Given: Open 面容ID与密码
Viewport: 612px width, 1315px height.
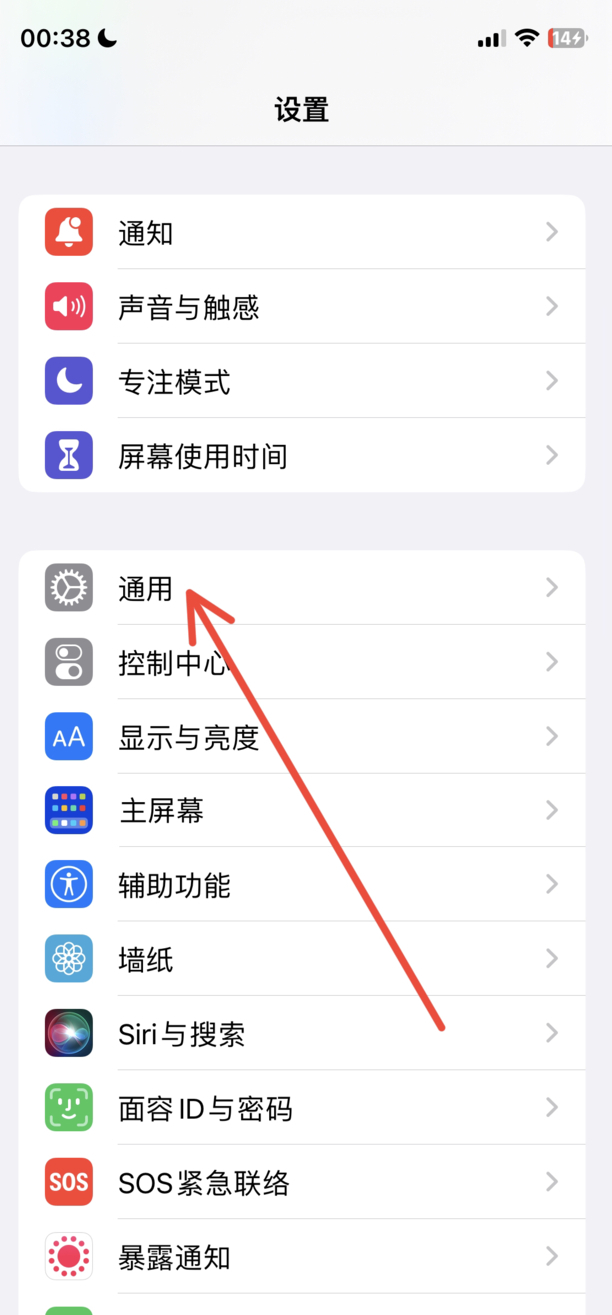Looking at the screenshot, I should 302,1107.
